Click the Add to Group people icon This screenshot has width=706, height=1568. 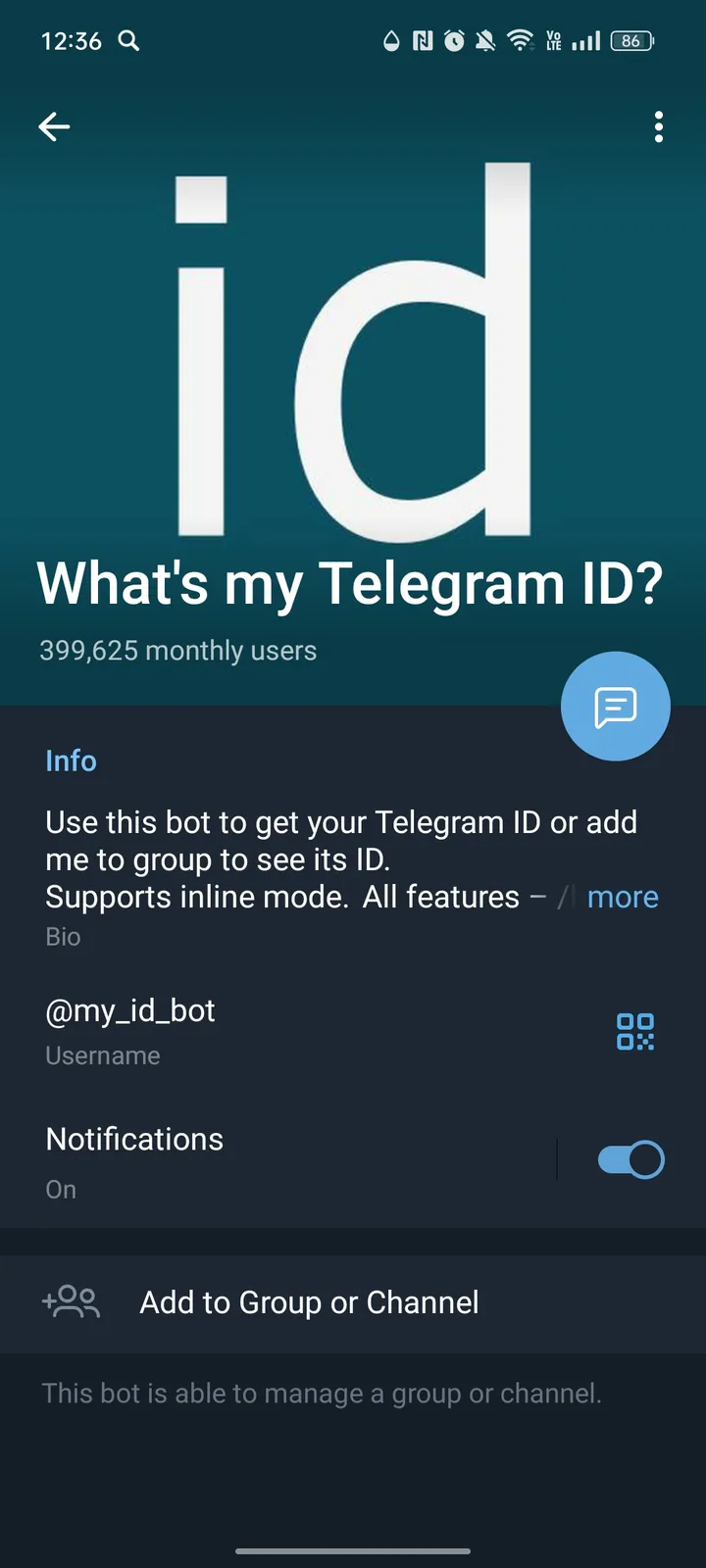click(x=70, y=1302)
